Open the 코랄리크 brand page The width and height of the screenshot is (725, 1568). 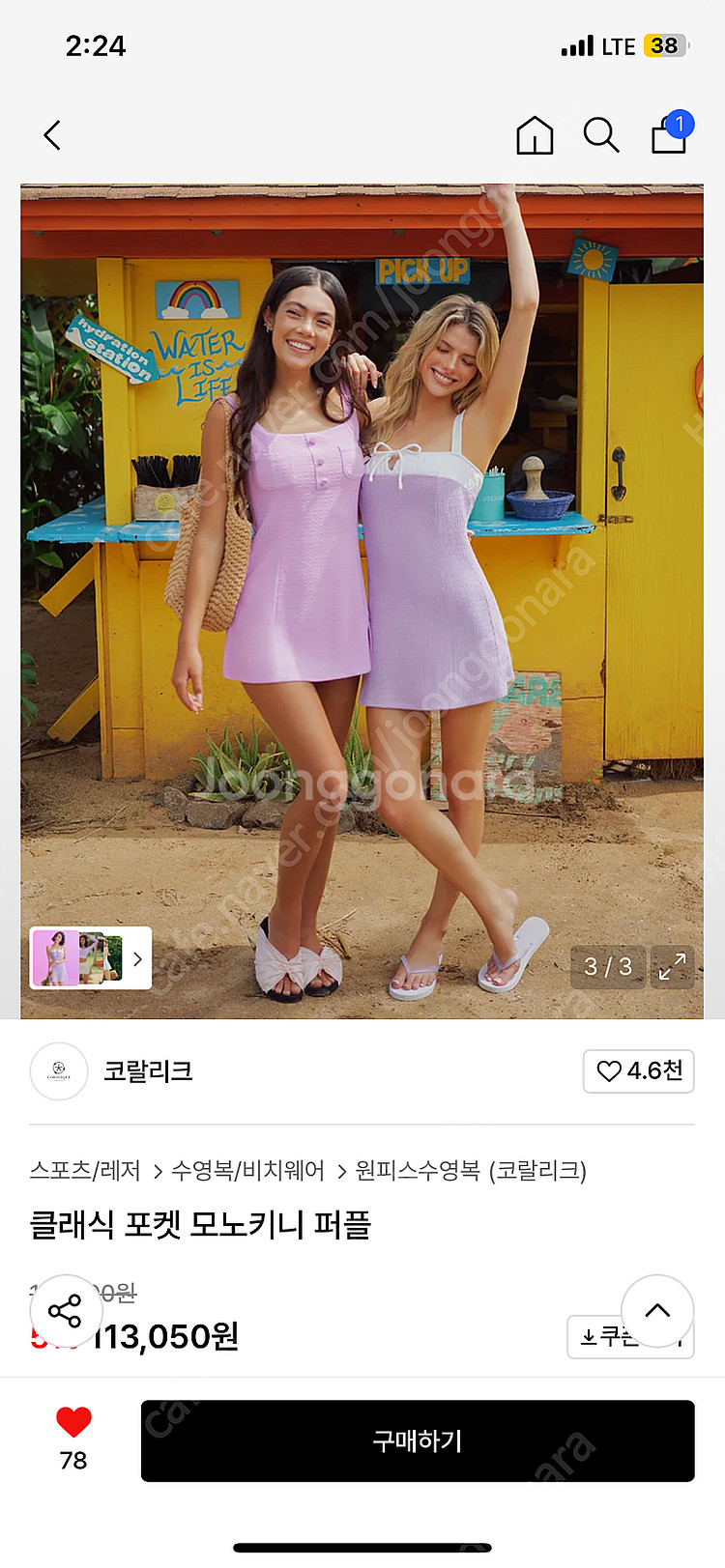(147, 1070)
